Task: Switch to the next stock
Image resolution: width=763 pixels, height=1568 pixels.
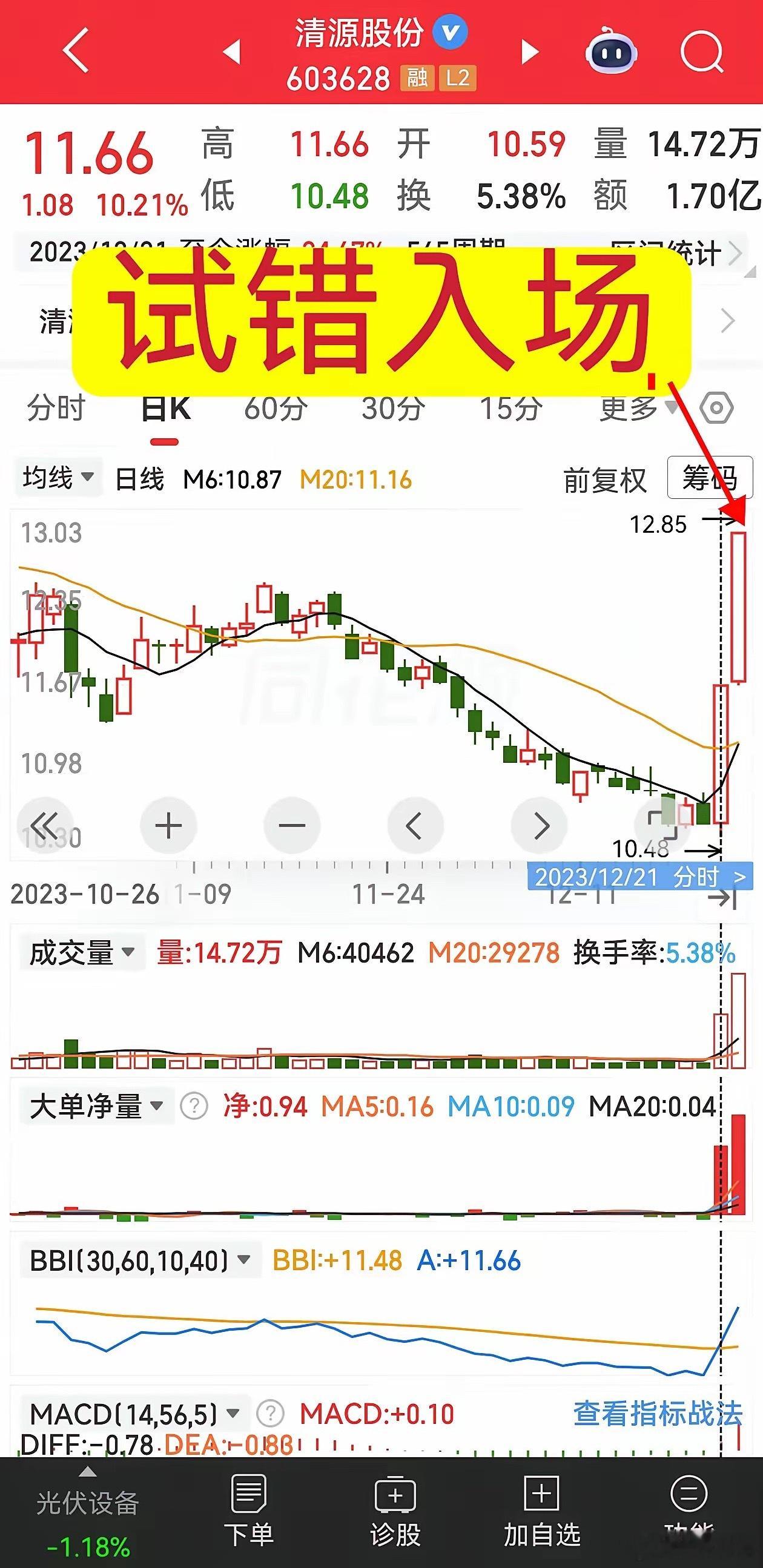Action: [x=530, y=51]
